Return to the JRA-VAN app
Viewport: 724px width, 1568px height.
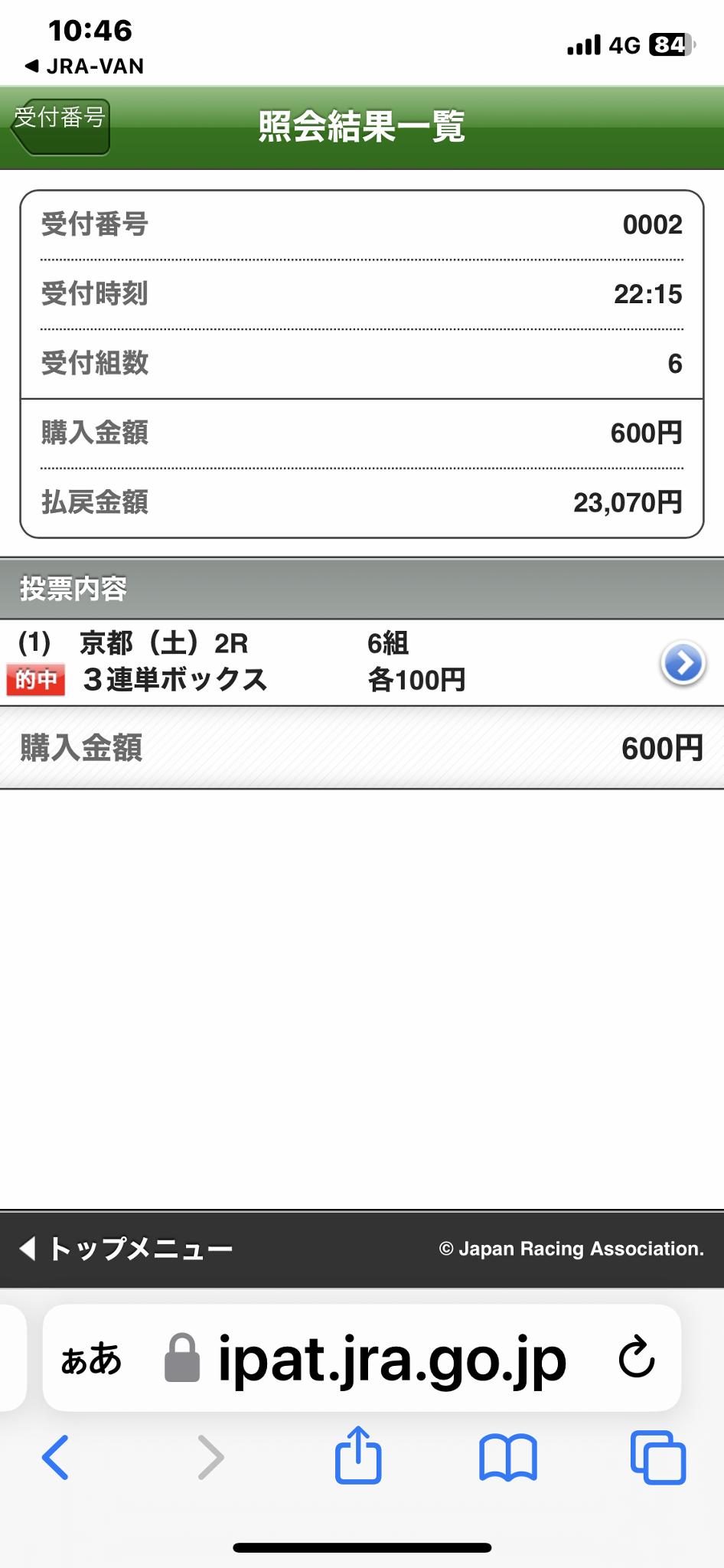[x=84, y=67]
